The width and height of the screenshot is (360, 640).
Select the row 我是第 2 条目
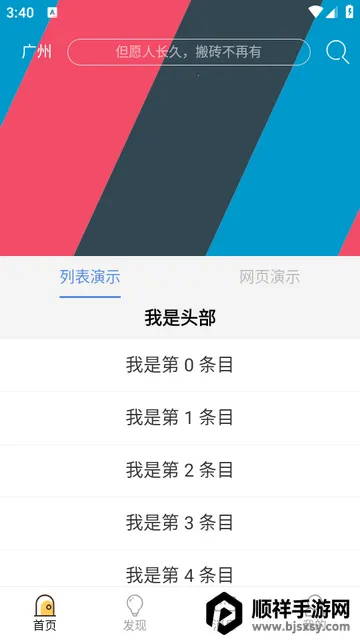pos(180,471)
